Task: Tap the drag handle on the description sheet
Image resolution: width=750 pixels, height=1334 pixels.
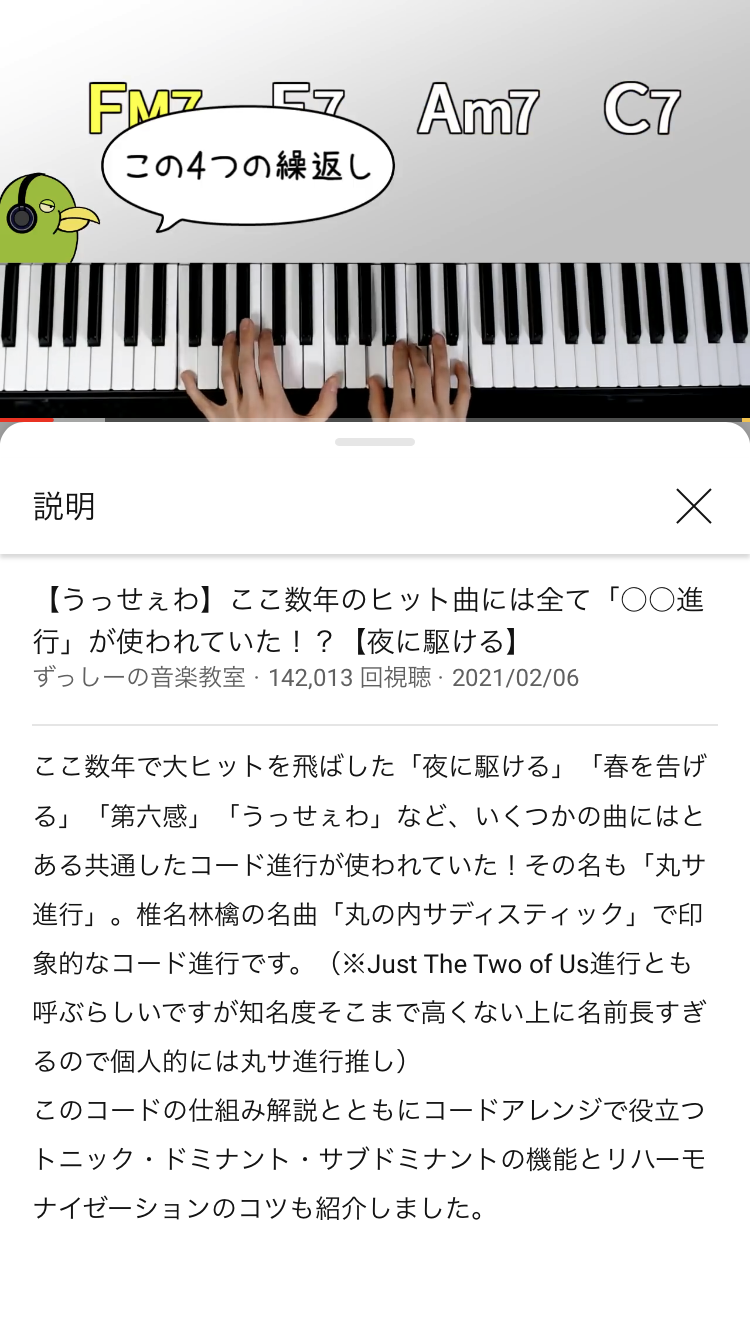Action: 375,441
